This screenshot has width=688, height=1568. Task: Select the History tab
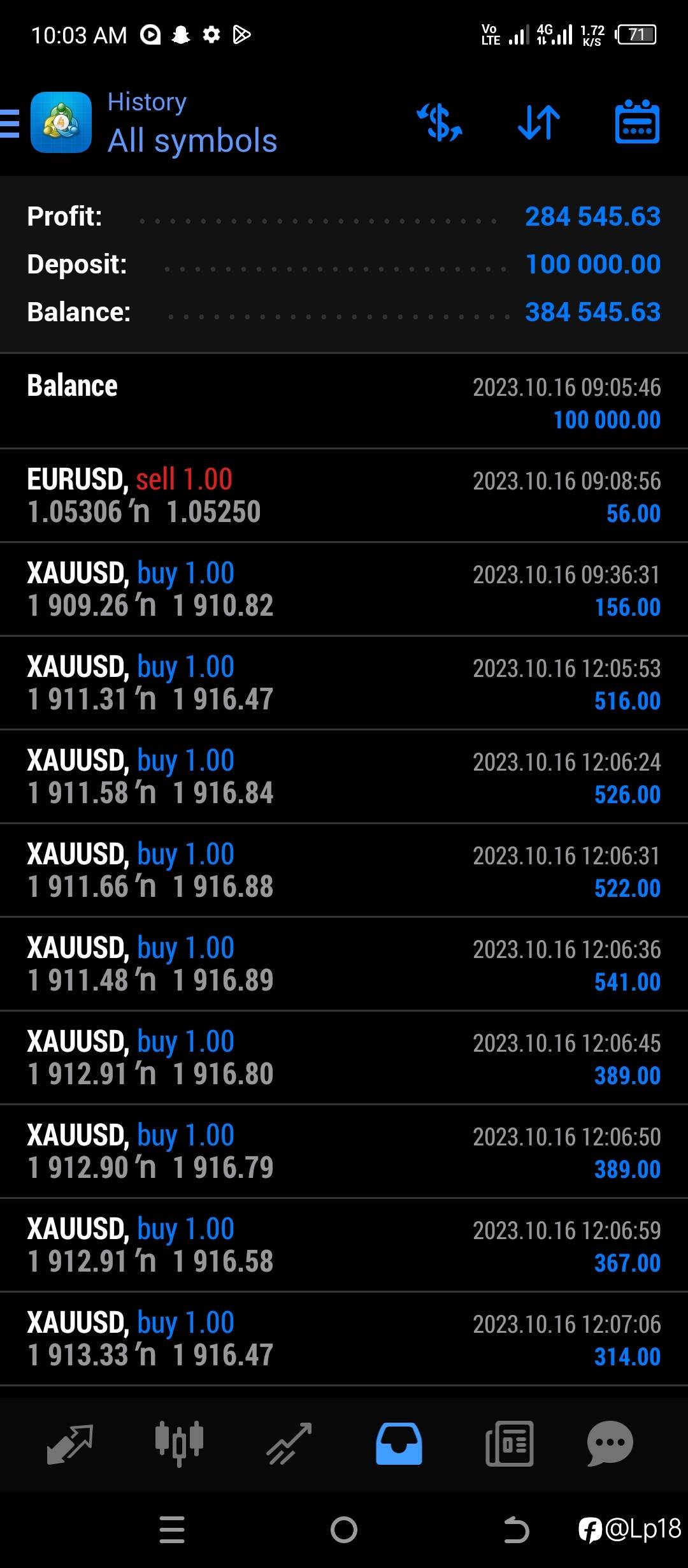pyautogui.click(x=399, y=1444)
